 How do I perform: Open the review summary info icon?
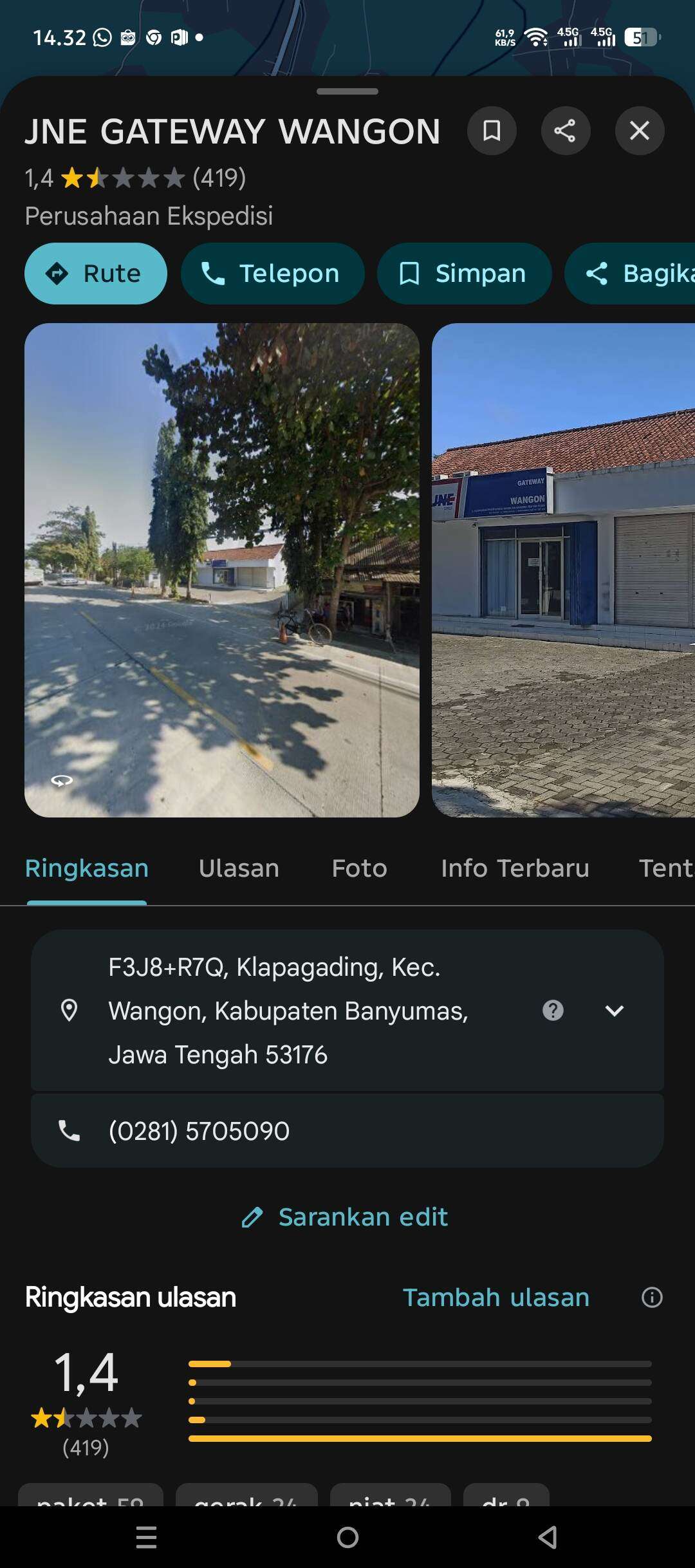[652, 1297]
